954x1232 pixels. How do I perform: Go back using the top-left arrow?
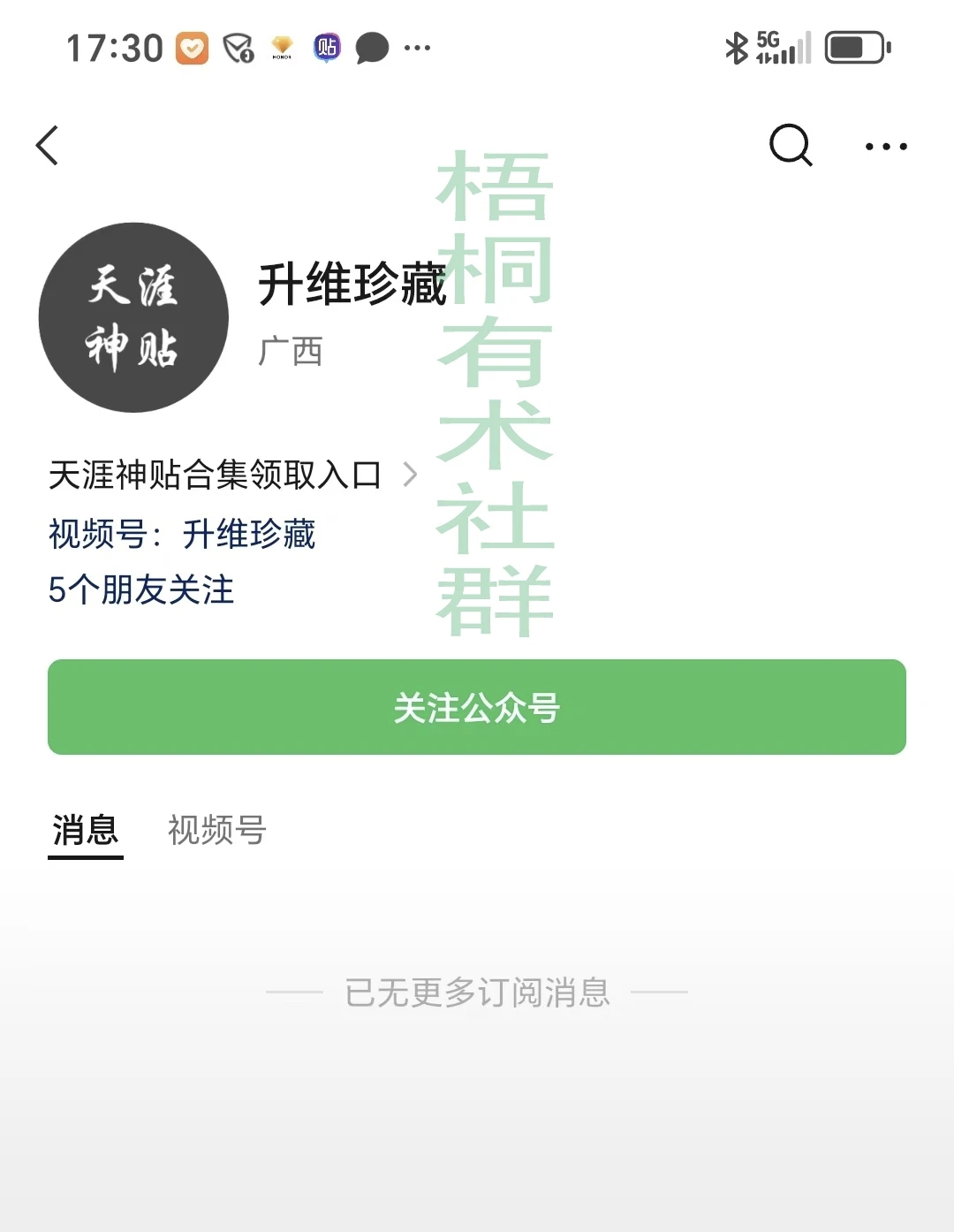pos(48,146)
